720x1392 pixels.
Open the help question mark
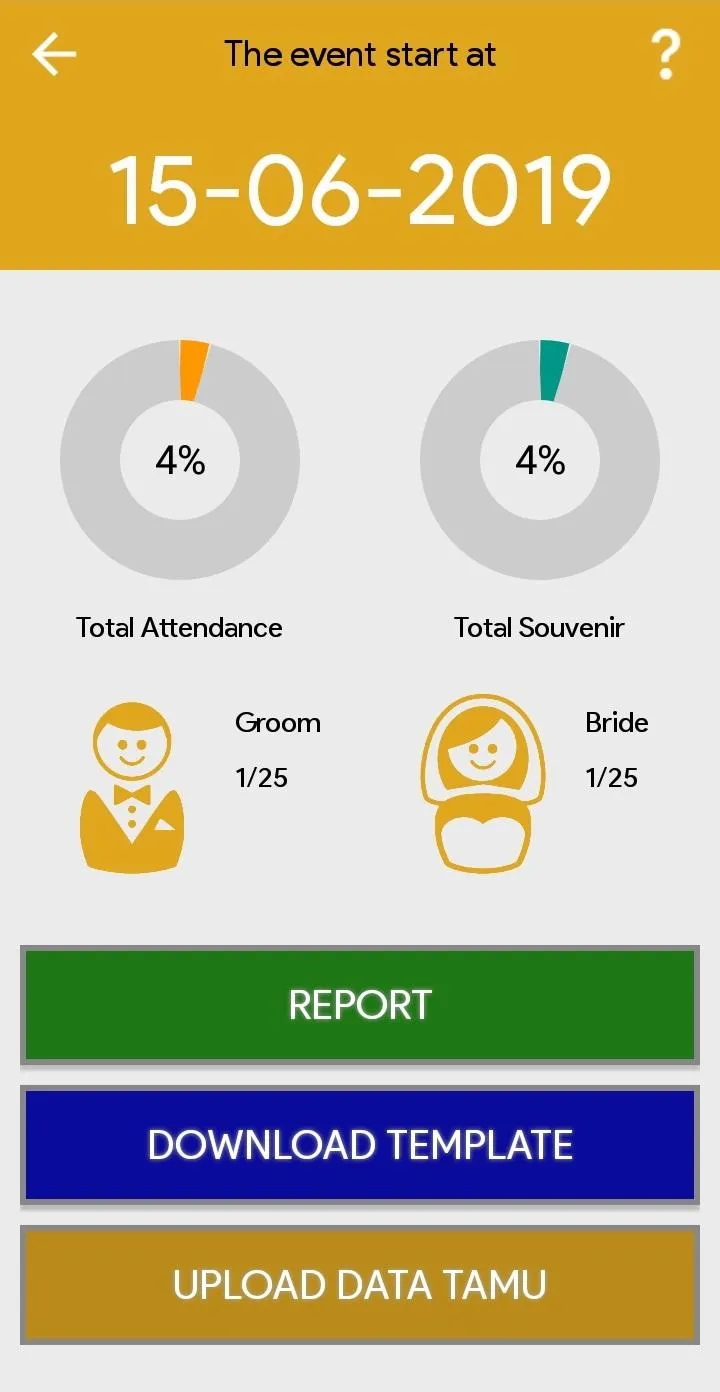click(665, 55)
